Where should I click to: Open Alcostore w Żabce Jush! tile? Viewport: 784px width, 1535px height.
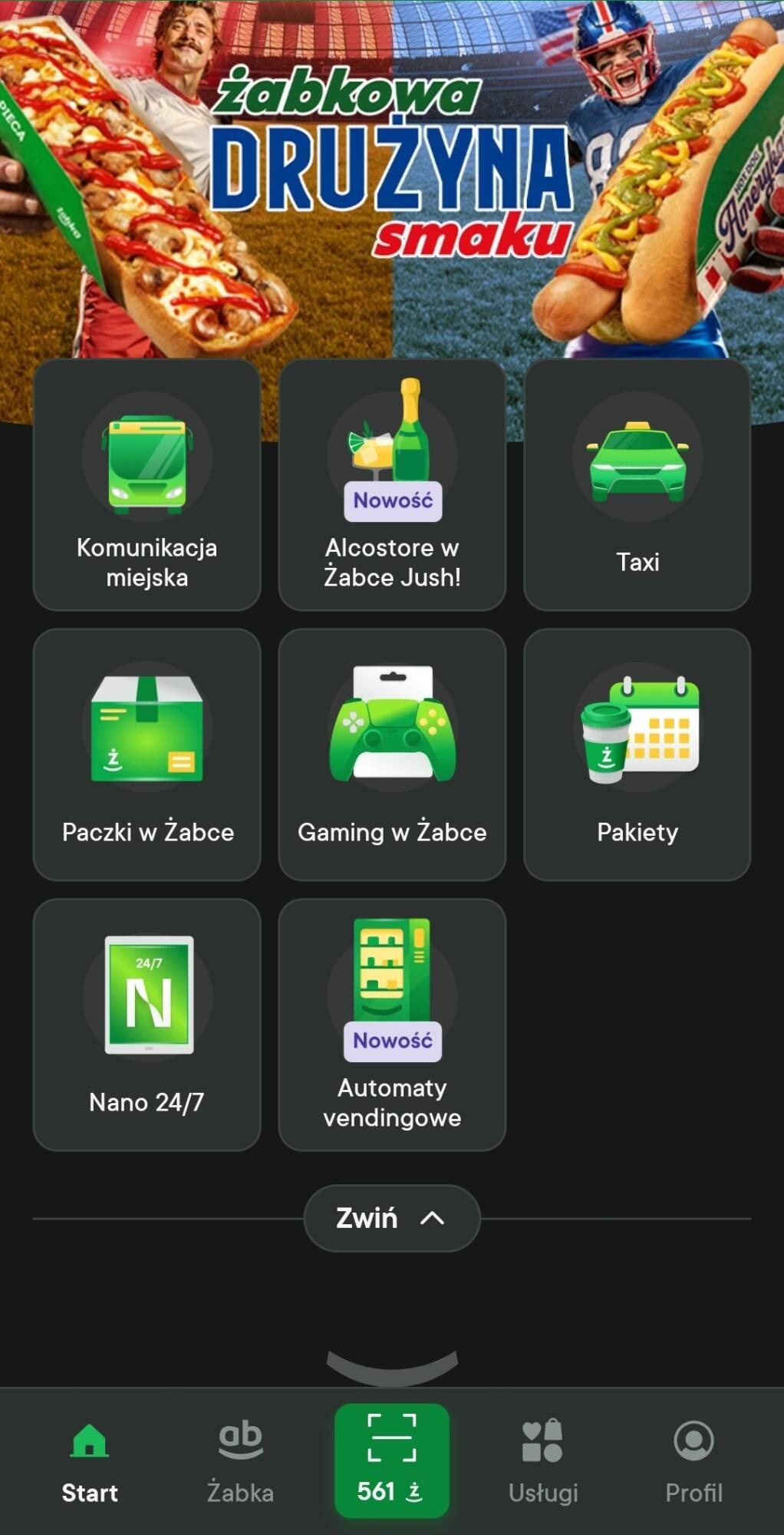point(392,485)
